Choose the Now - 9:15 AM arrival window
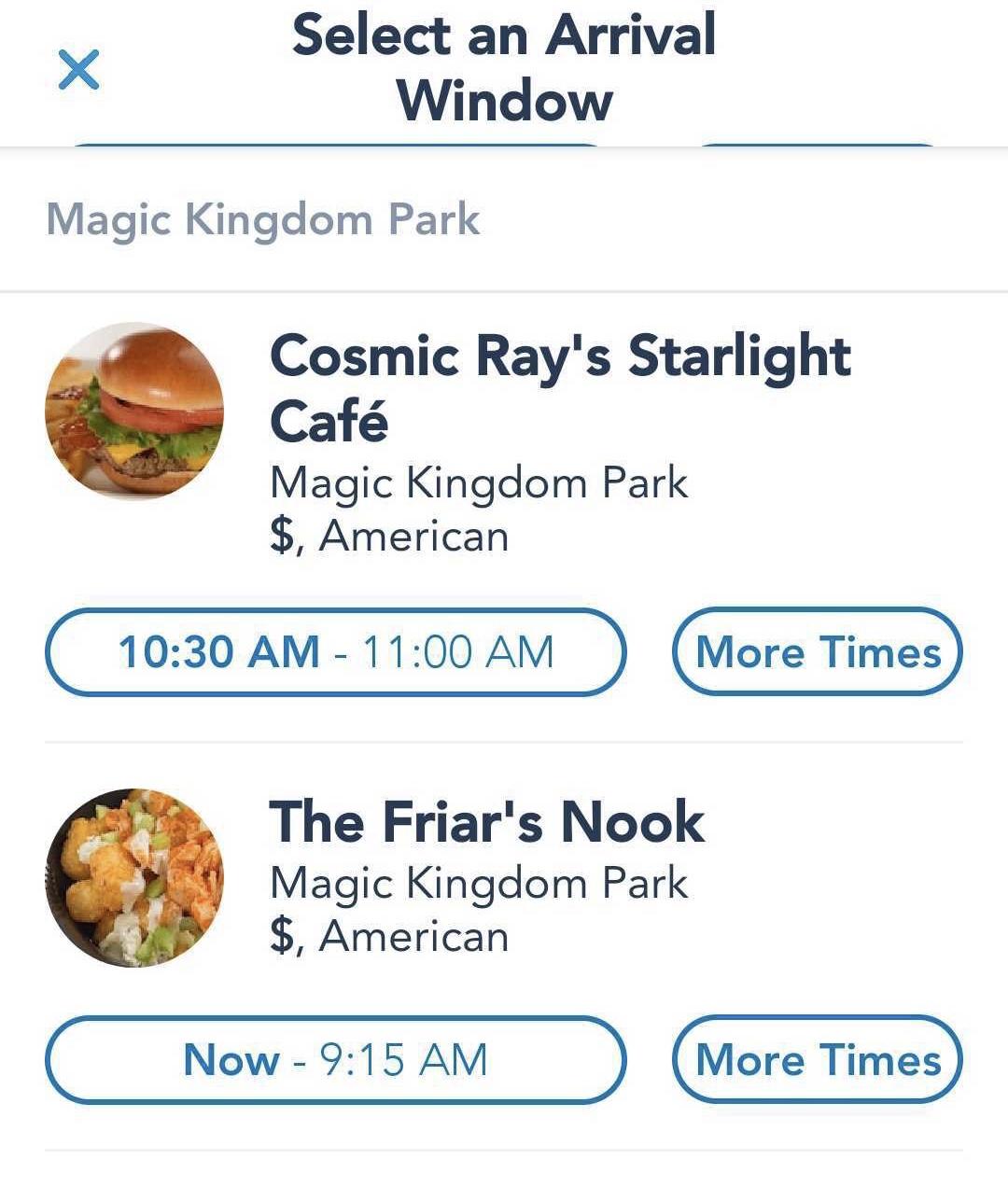 coord(335,1059)
